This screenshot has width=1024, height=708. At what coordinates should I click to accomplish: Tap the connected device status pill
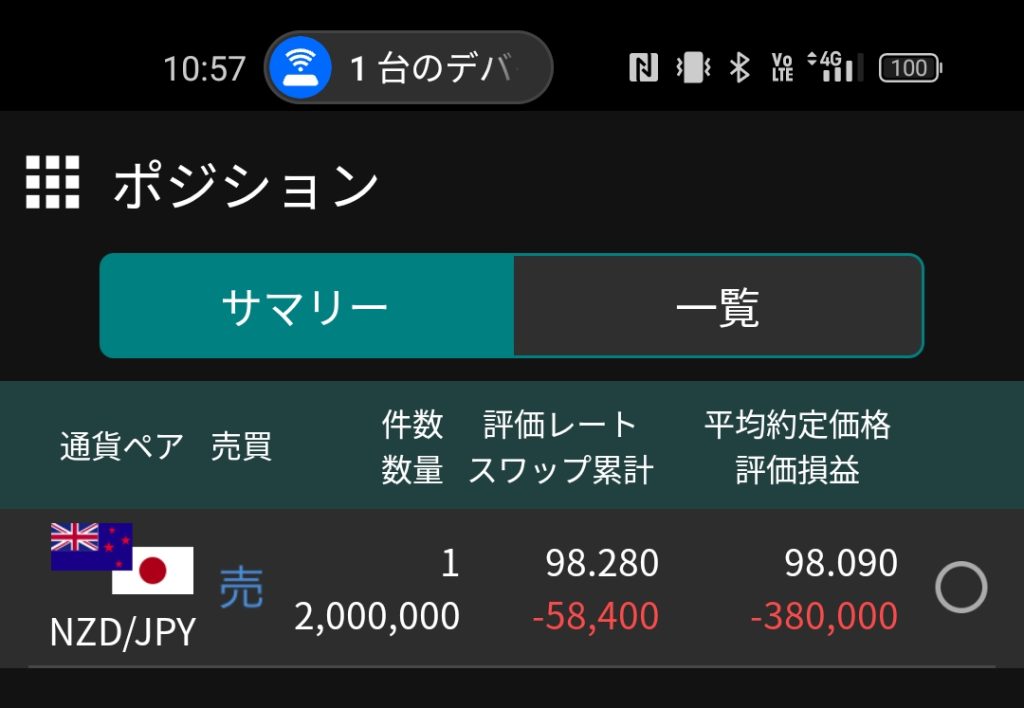(x=408, y=67)
